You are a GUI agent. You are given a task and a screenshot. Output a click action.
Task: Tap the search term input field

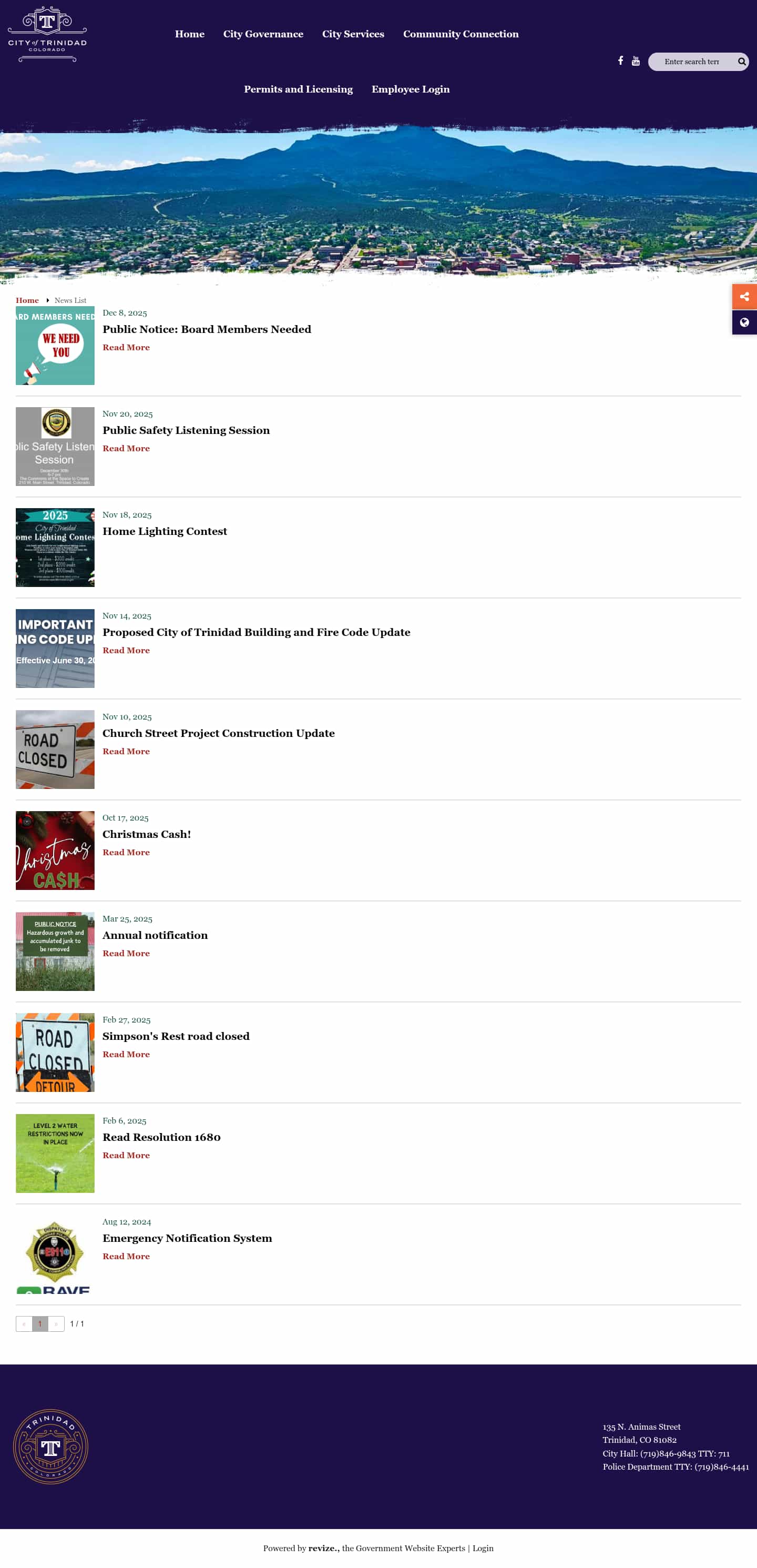(x=692, y=62)
